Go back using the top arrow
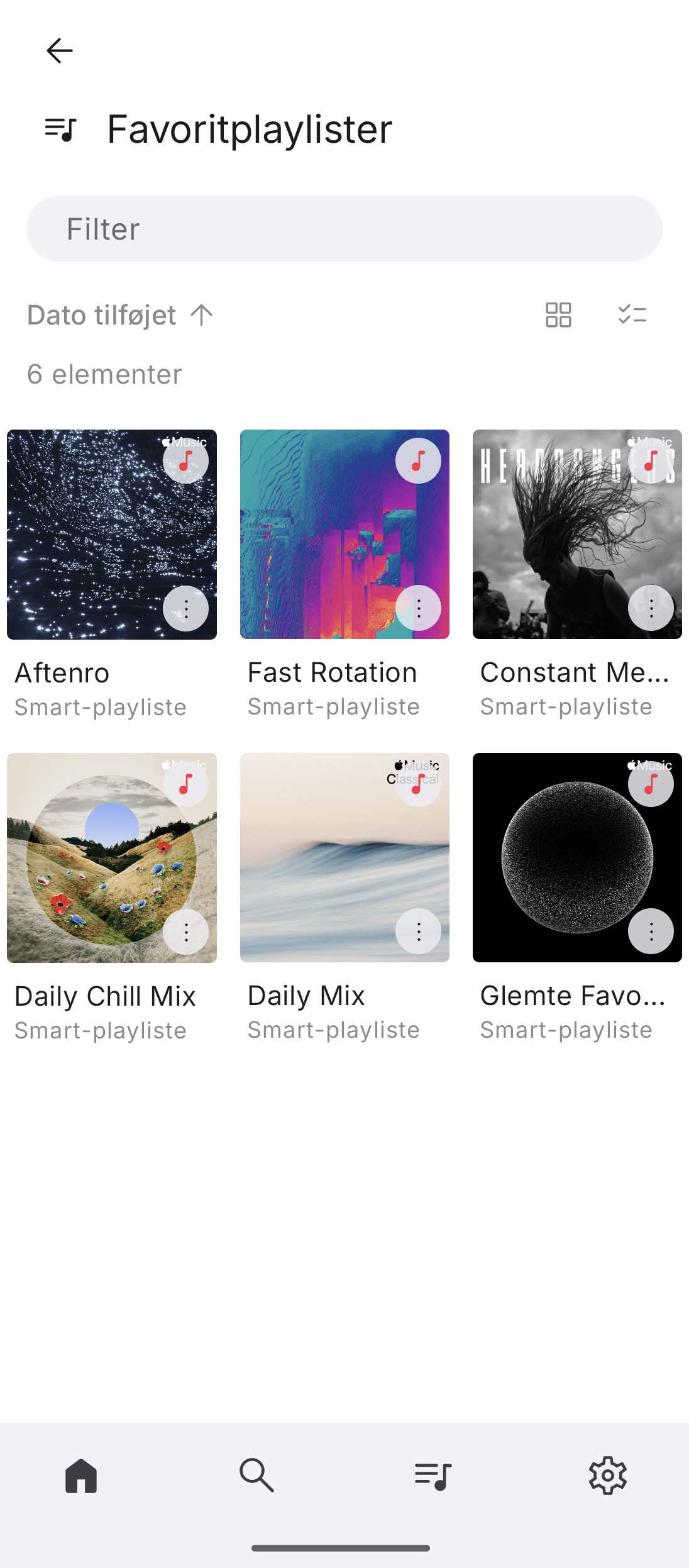 [x=60, y=50]
